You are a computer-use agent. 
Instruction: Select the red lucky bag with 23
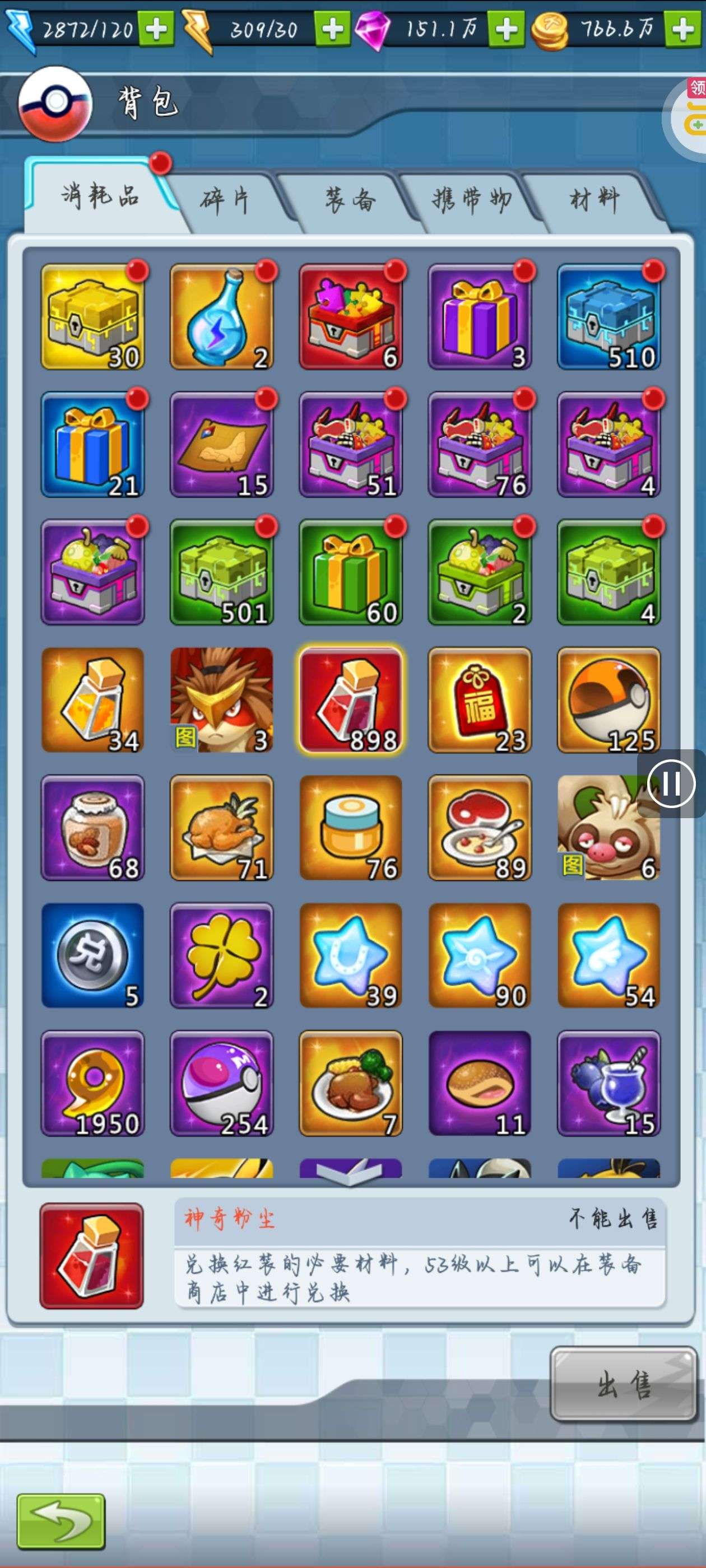[480, 700]
